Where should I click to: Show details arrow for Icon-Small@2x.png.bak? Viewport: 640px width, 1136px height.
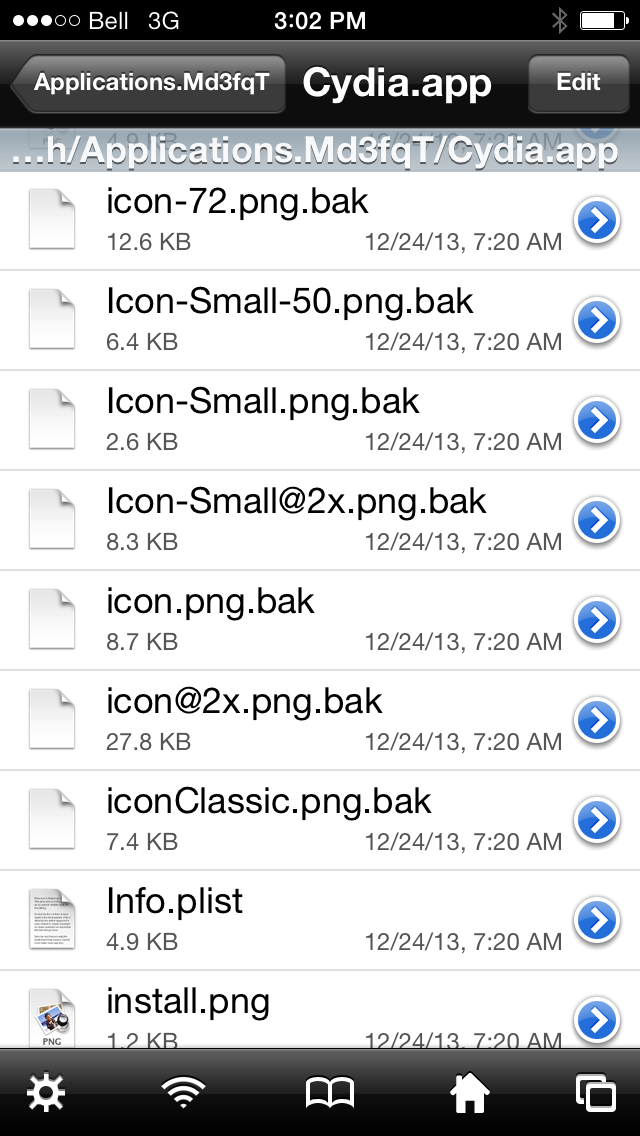tap(597, 520)
